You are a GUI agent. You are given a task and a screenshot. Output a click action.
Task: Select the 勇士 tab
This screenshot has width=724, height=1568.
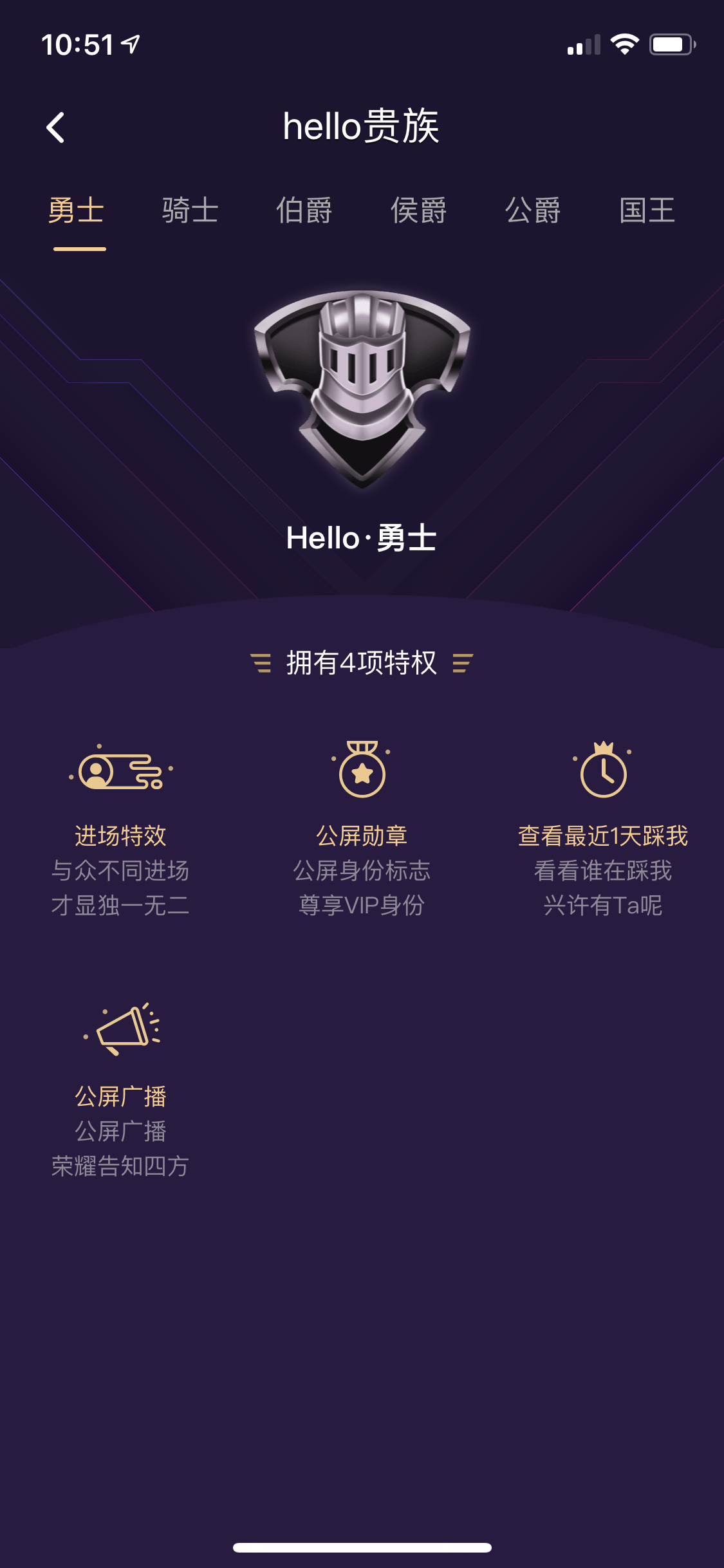[x=77, y=210]
